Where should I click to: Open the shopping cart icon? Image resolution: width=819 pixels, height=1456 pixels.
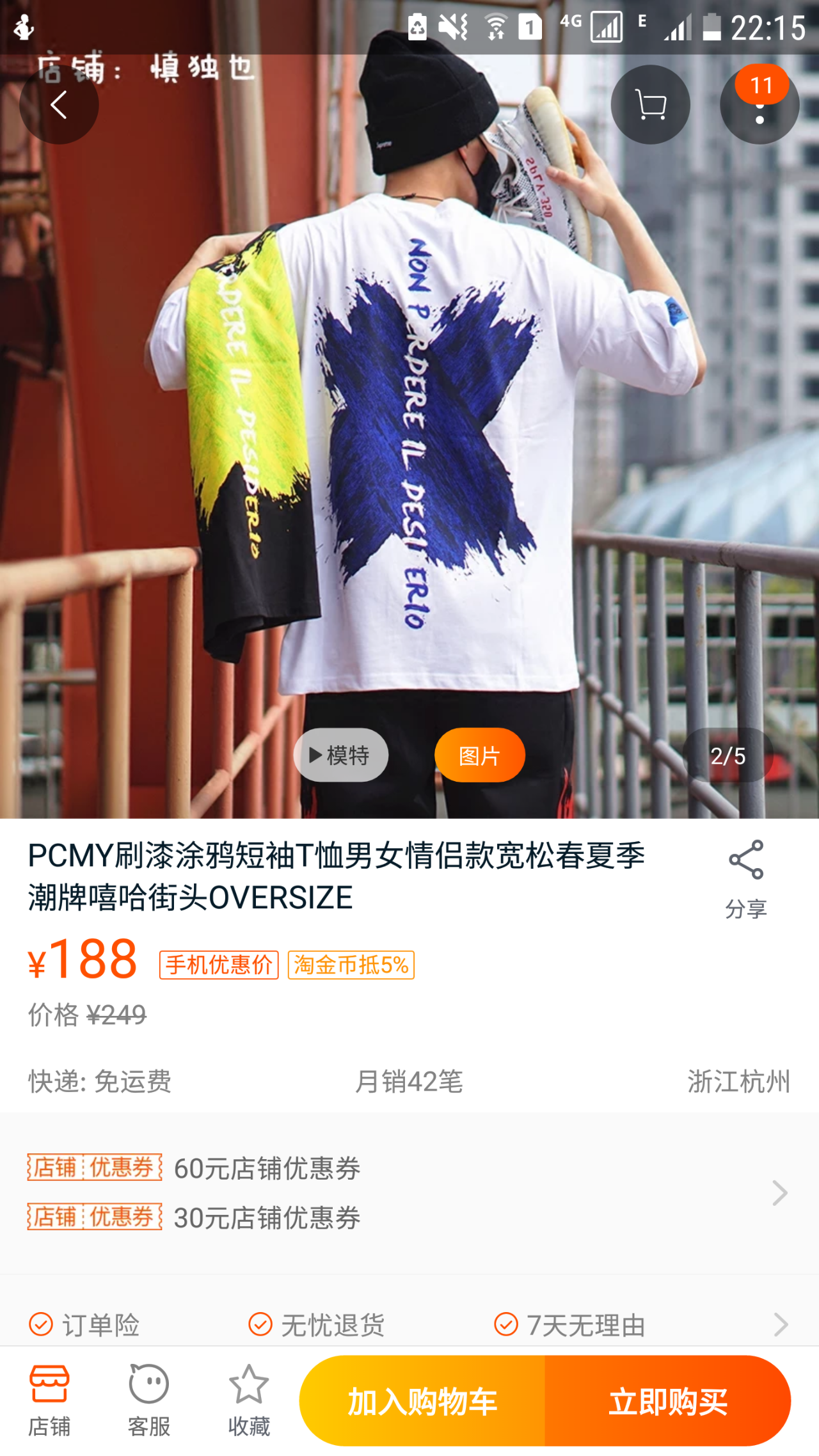[x=650, y=105]
